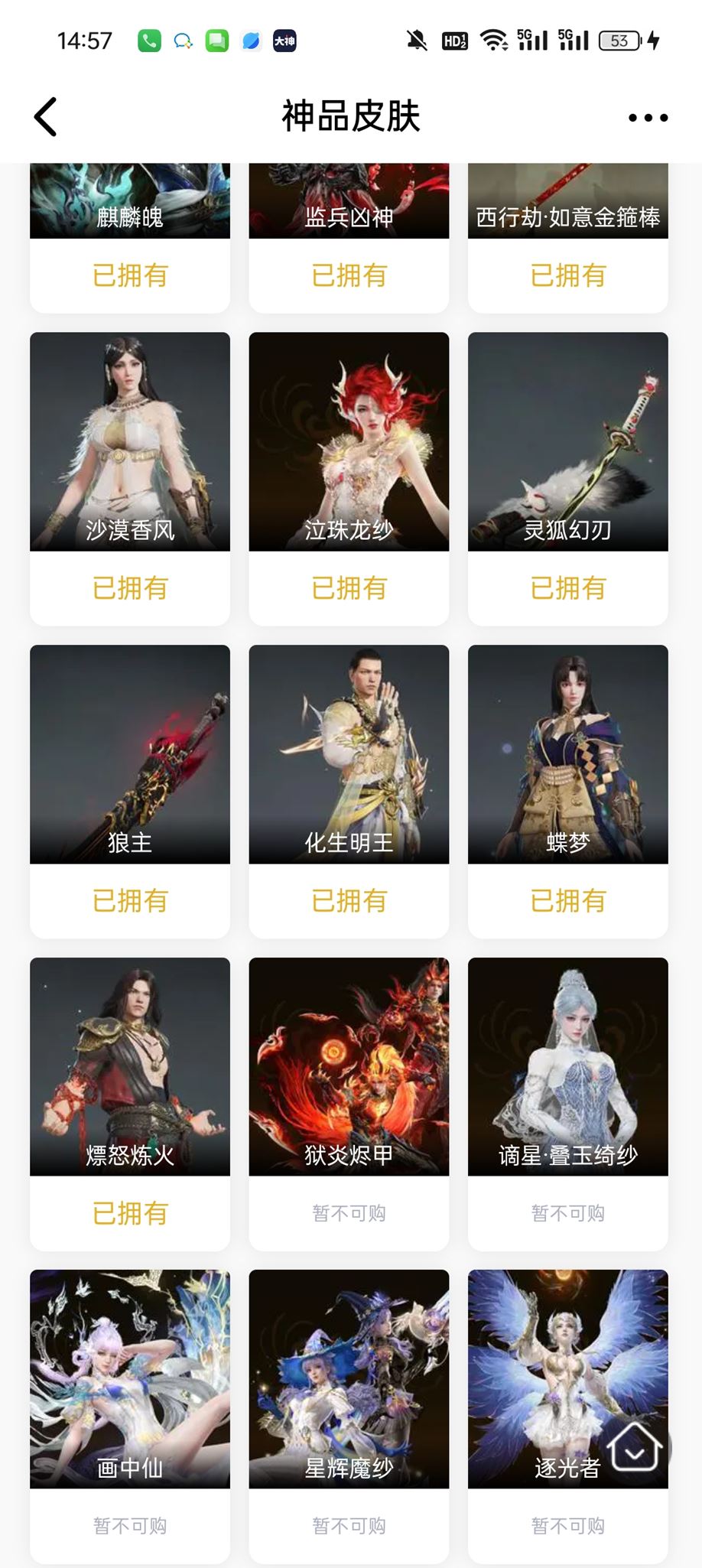Open the 麒麟魄 skin card
The image size is (702, 1568).
(130, 238)
